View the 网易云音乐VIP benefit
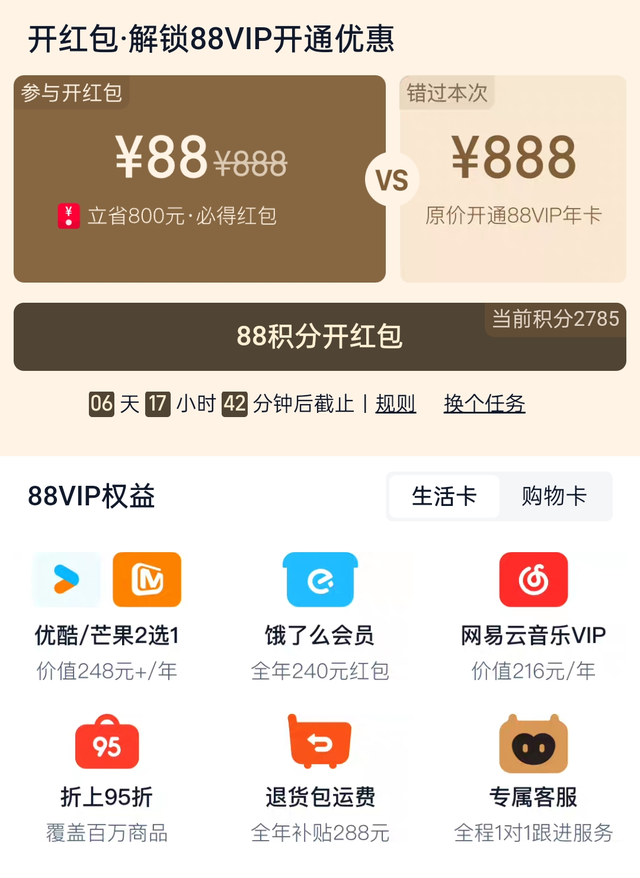This screenshot has width=640, height=878. point(533,616)
